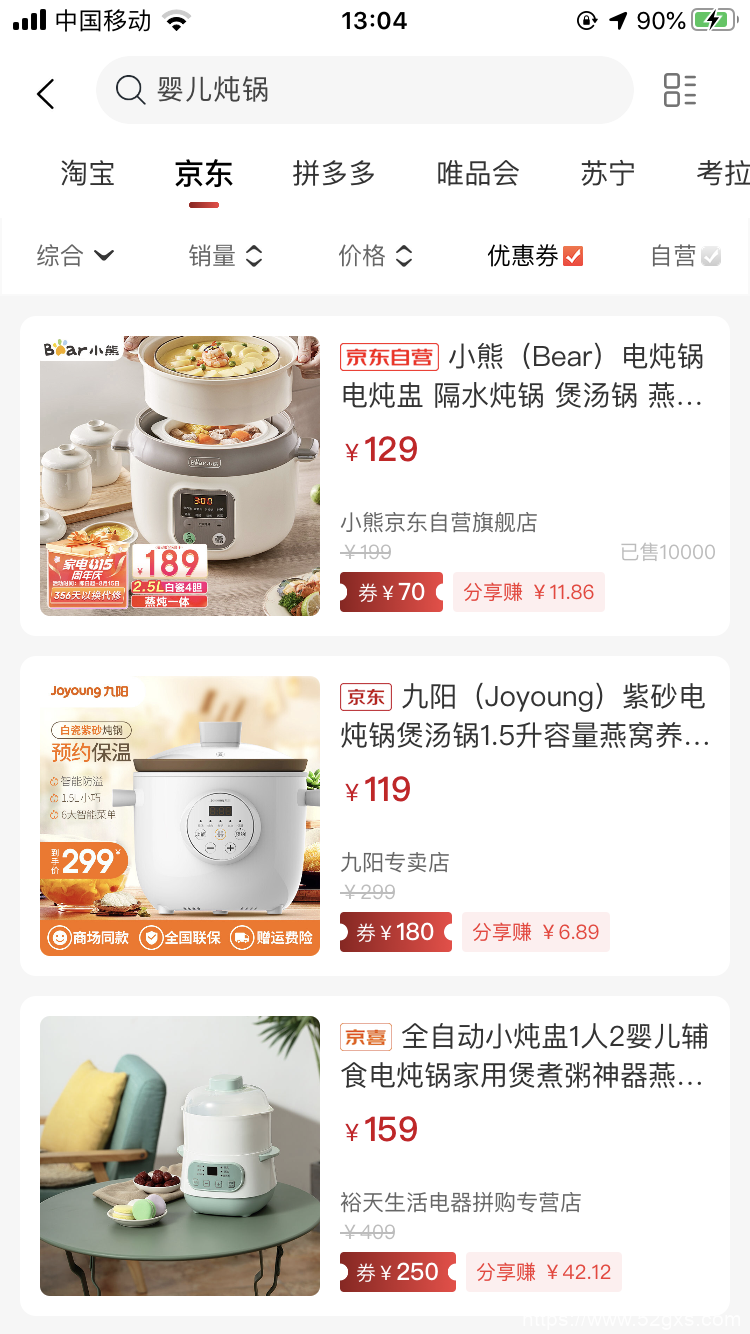Sort results by 价格
This screenshot has width=750, height=1334.
pyautogui.click(x=375, y=256)
